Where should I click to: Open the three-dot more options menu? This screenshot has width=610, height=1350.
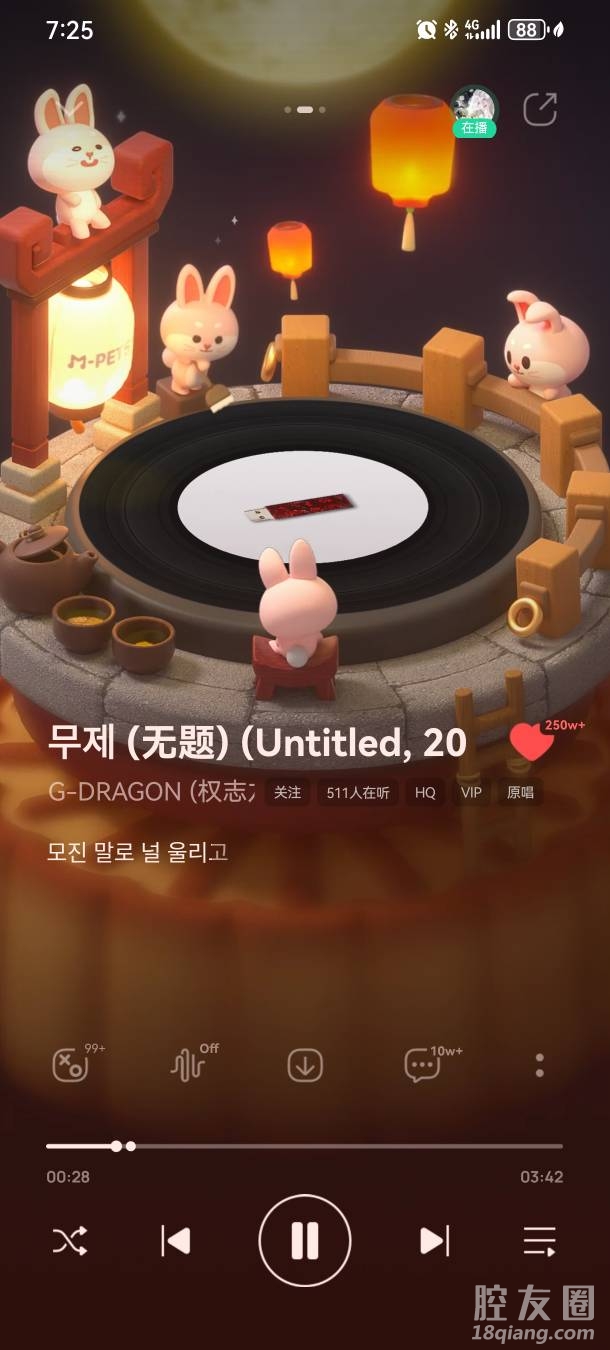click(x=540, y=1065)
